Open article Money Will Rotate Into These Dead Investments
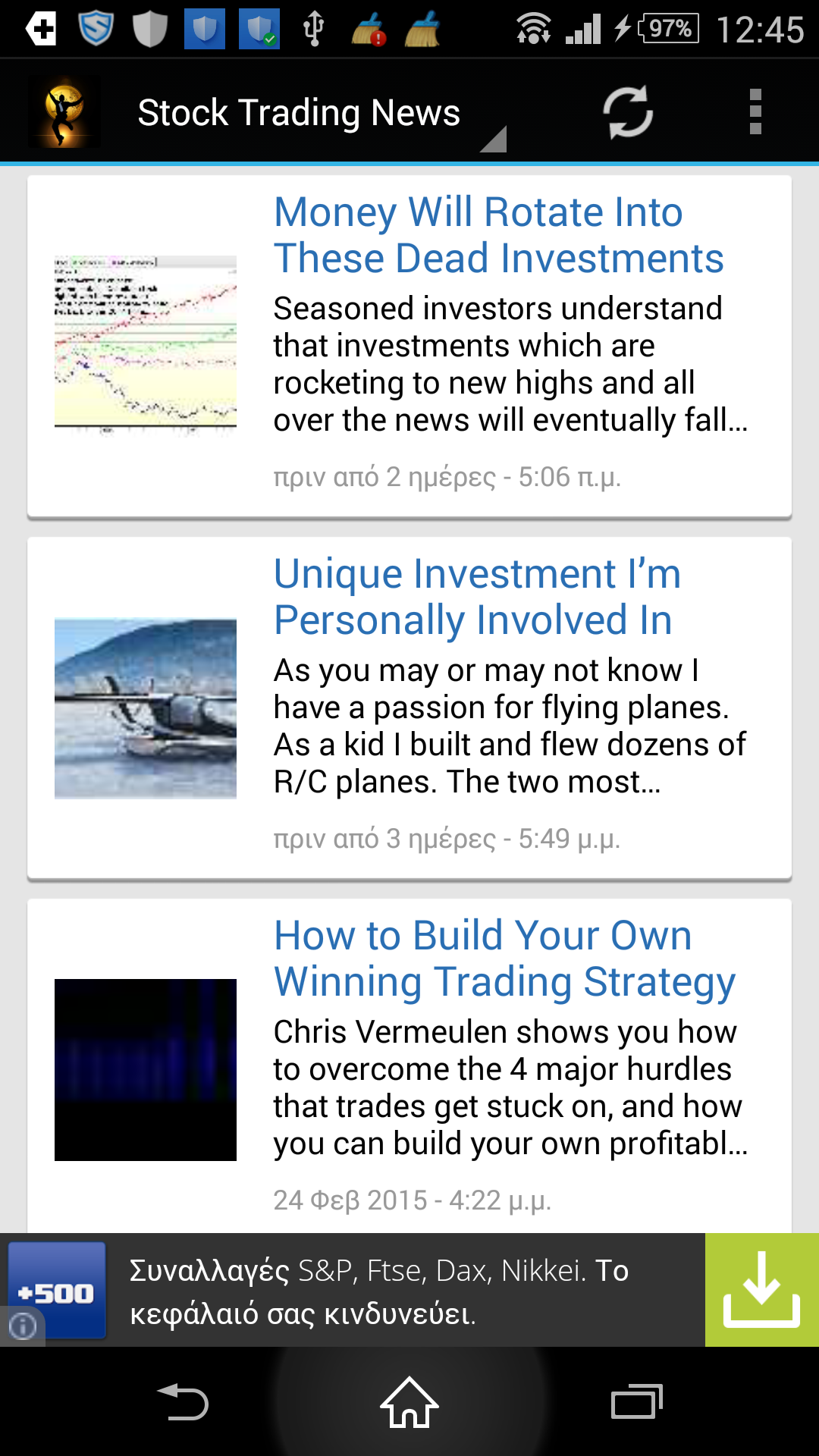 pyautogui.click(x=498, y=235)
